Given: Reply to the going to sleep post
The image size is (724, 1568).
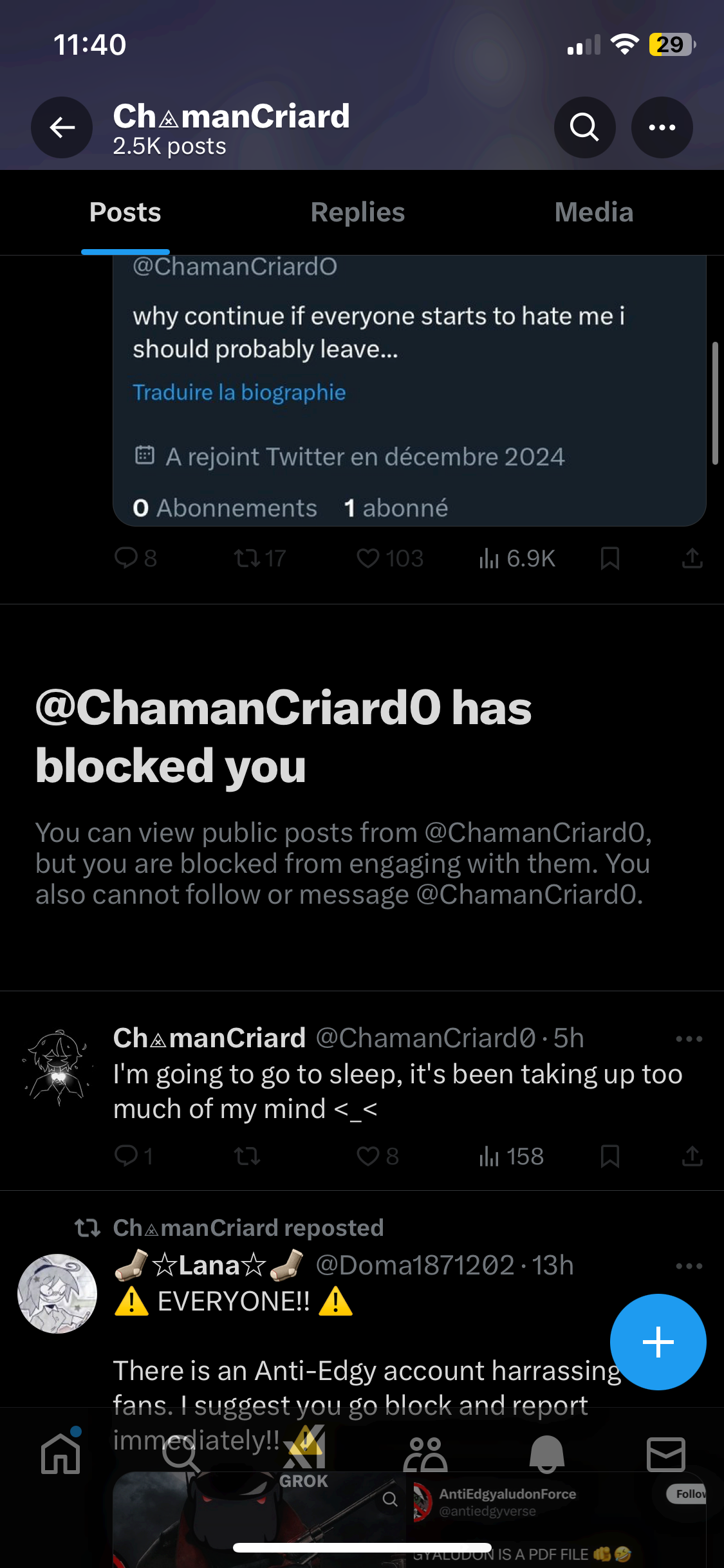Looking at the screenshot, I should point(133,1156).
